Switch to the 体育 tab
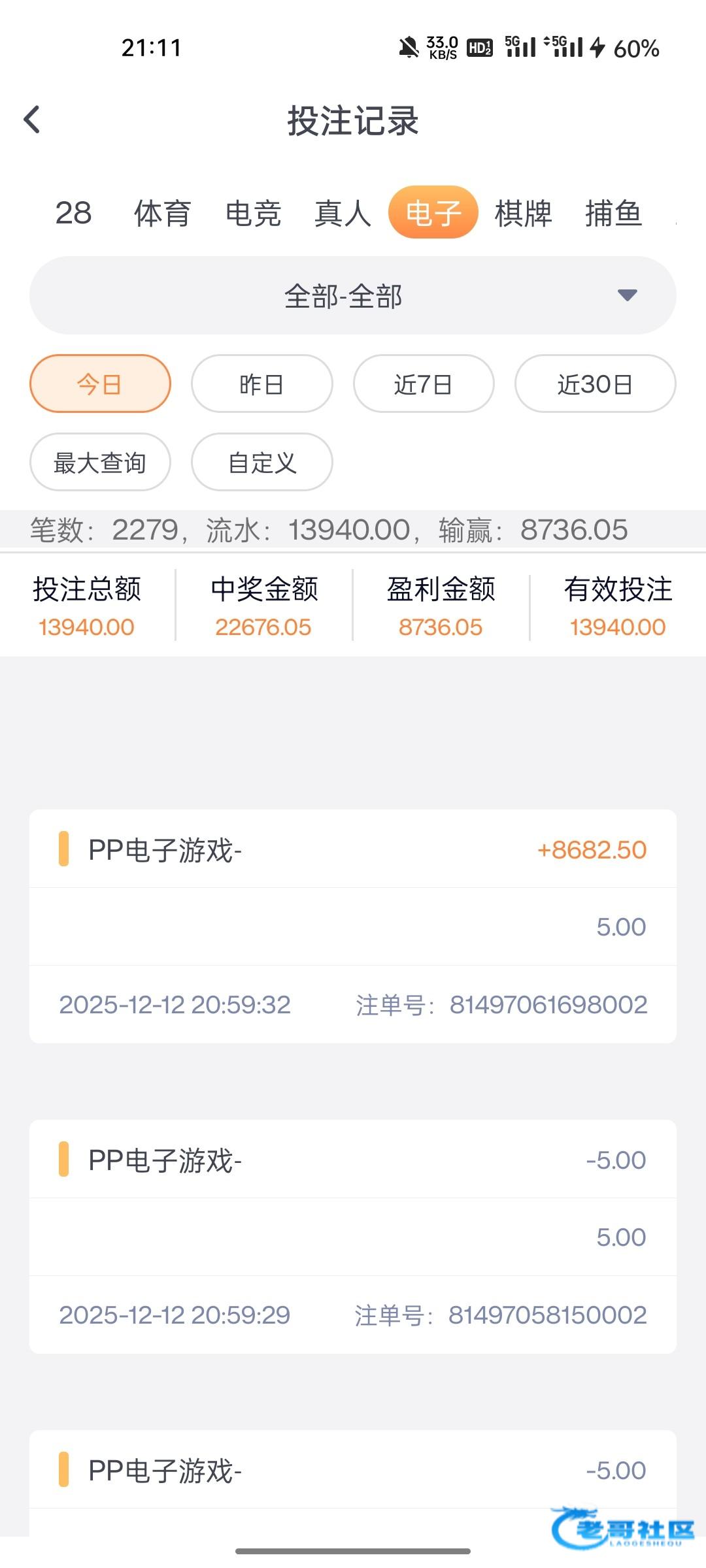706x1568 pixels. pyautogui.click(x=162, y=213)
